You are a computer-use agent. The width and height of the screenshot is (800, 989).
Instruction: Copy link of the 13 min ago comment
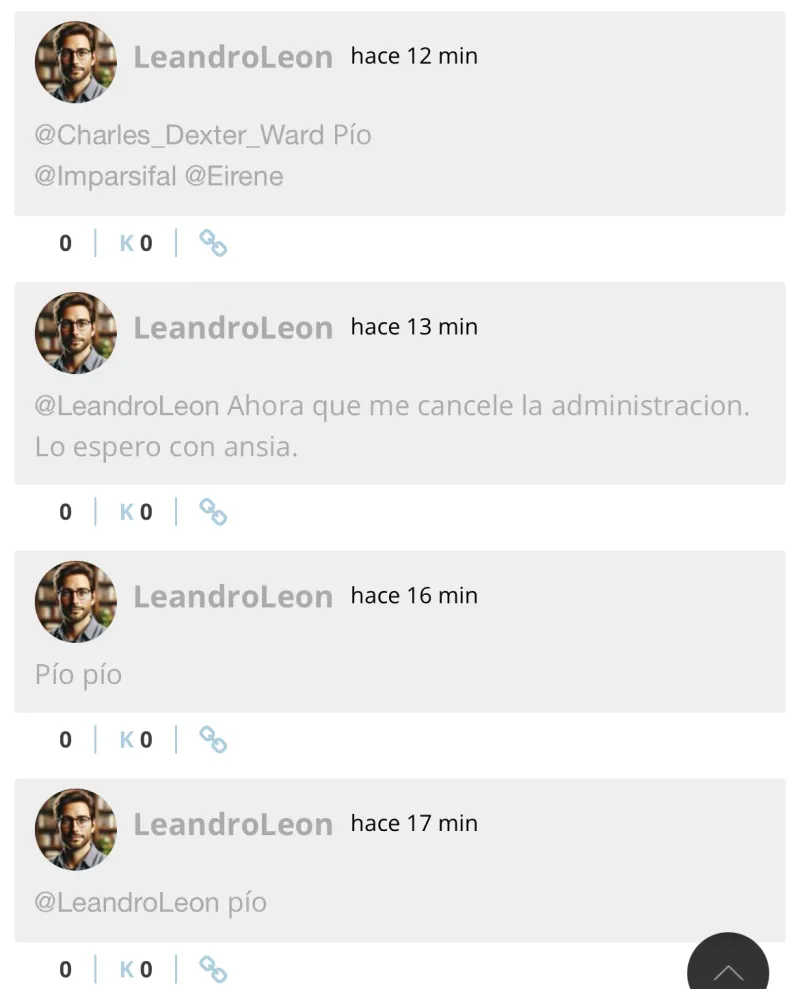coord(213,513)
